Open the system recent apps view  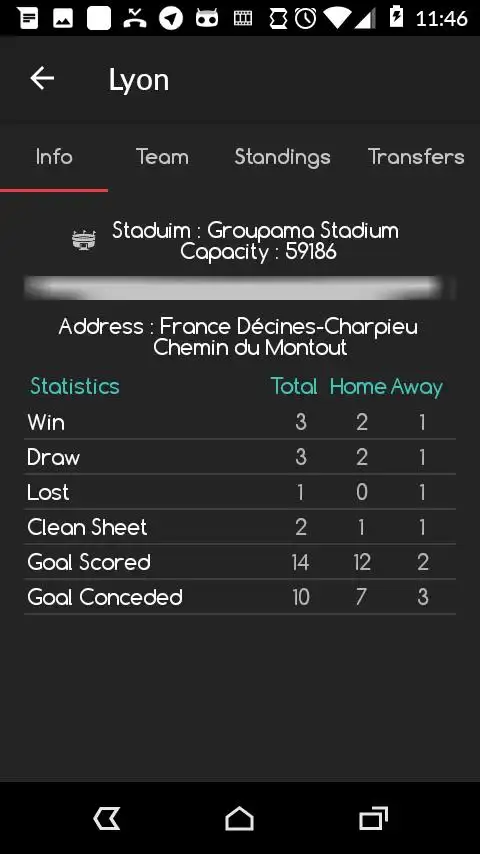point(373,819)
